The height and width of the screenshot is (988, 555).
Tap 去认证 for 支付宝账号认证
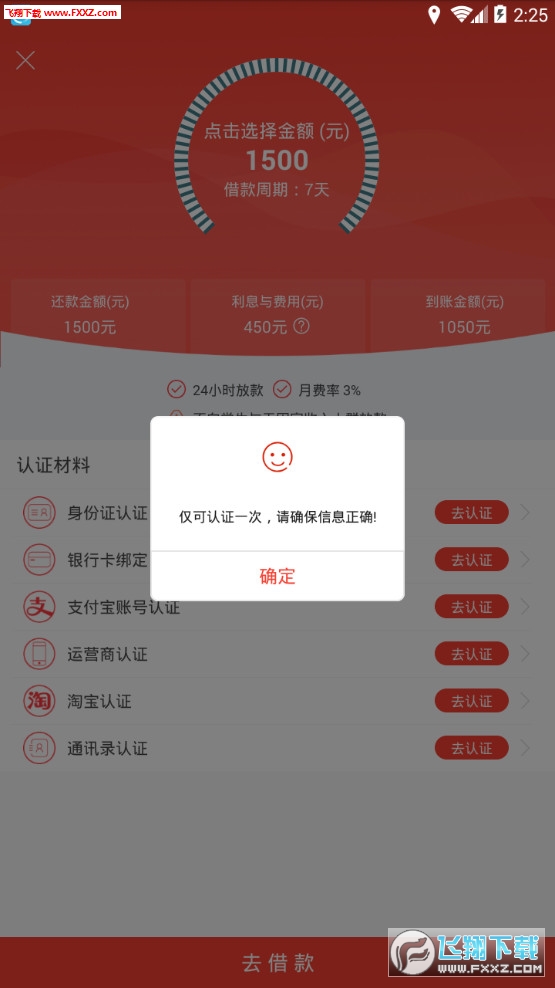pos(471,607)
